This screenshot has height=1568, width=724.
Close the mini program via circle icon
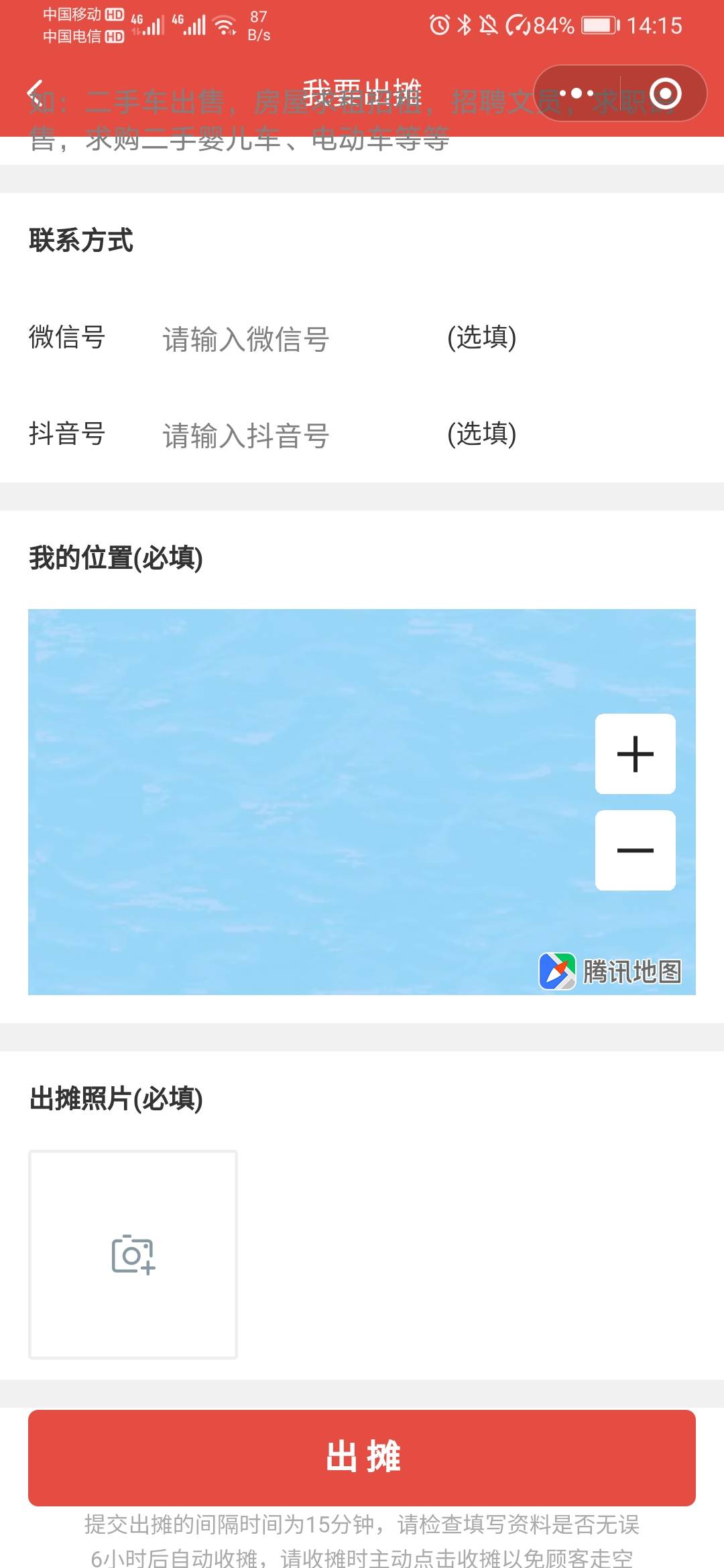[665, 93]
